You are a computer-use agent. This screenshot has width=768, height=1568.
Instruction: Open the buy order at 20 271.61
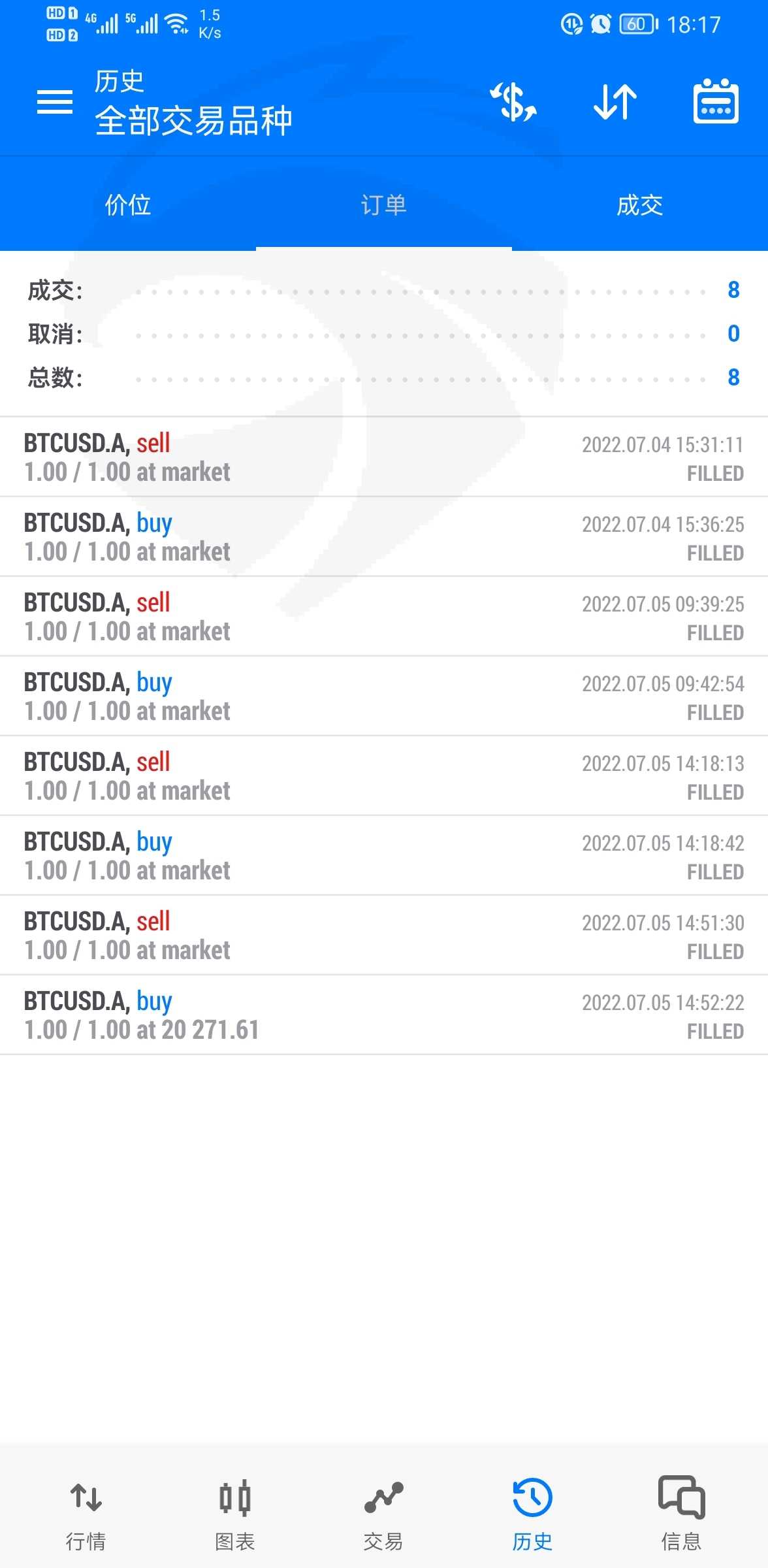click(384, 1015)
